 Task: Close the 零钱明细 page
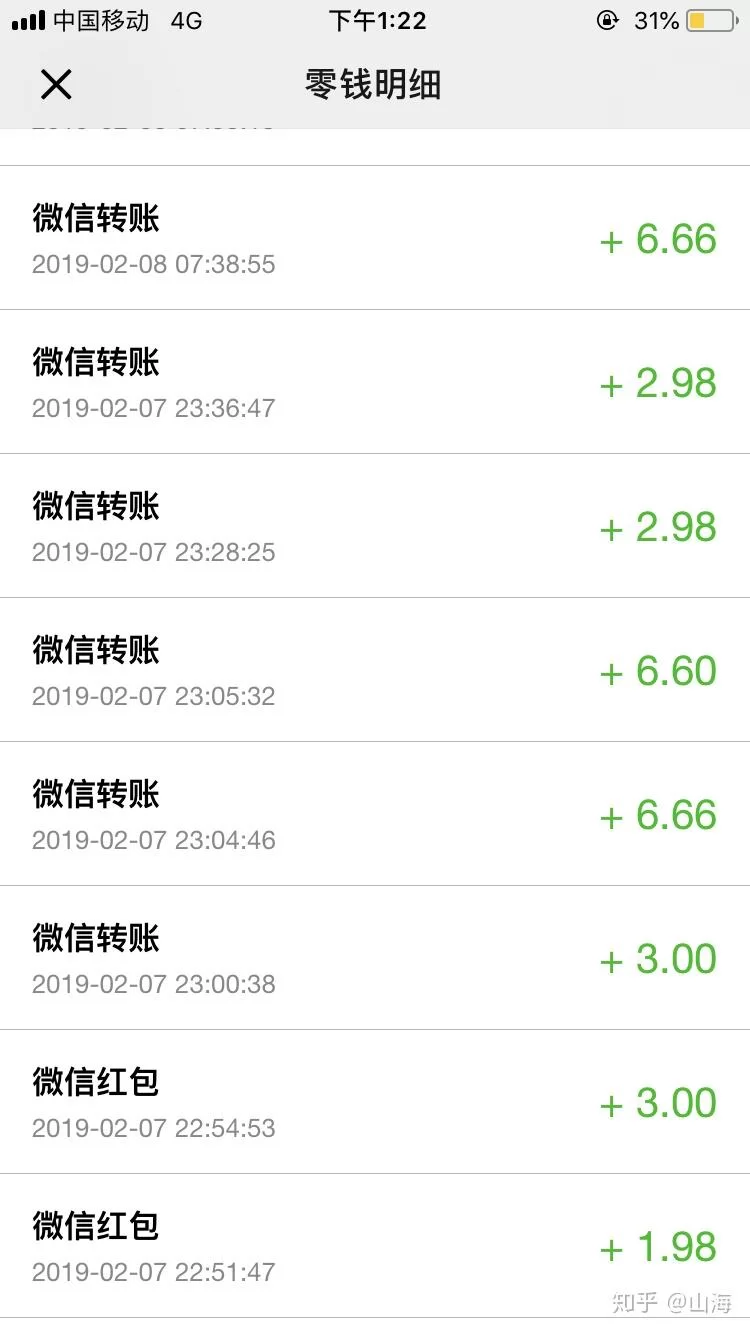[x=56, y=85]
